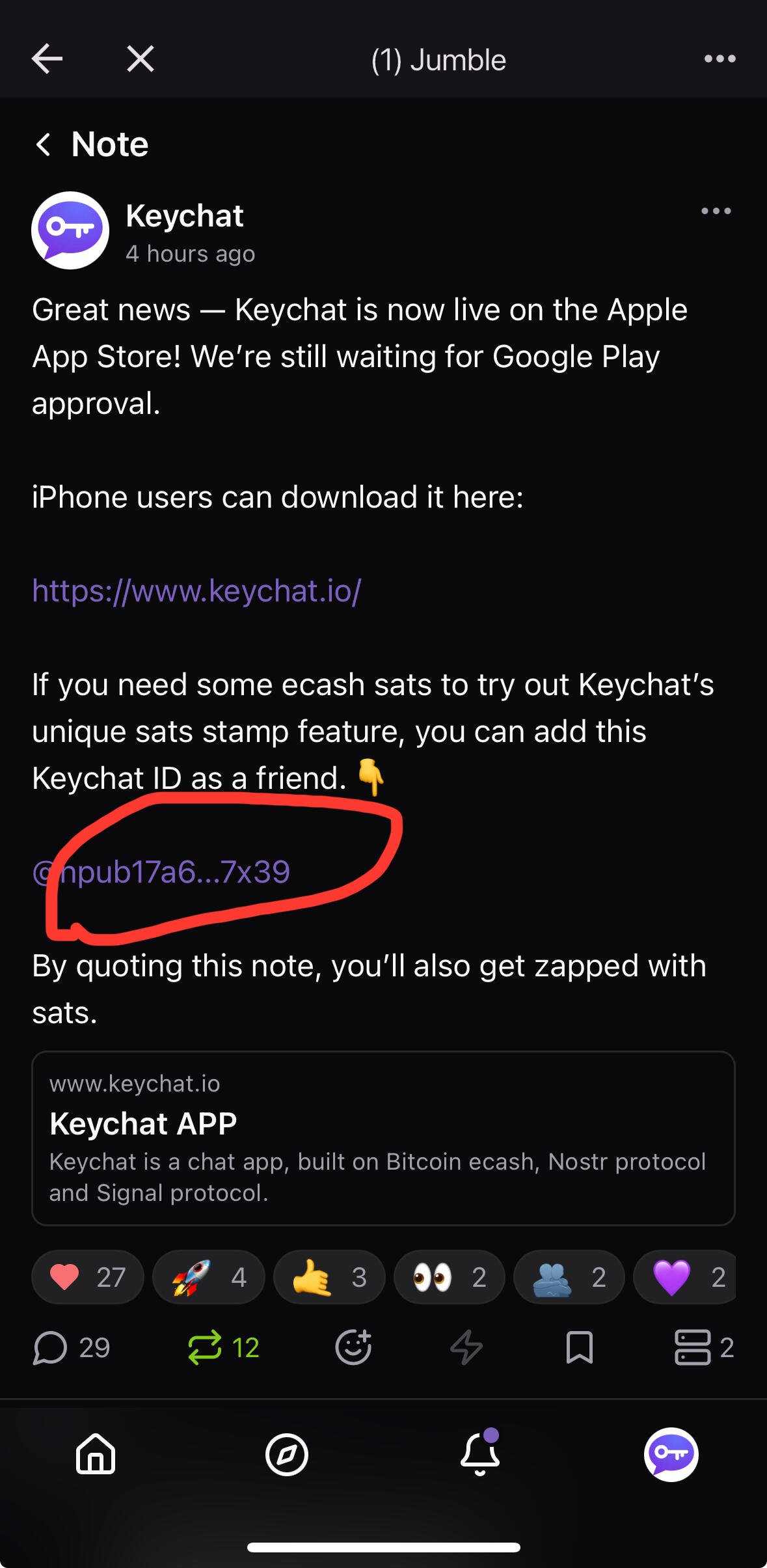Screen dimensions: 767x1568
Task: Go back using the browser arrow
Action: [47, 59]
